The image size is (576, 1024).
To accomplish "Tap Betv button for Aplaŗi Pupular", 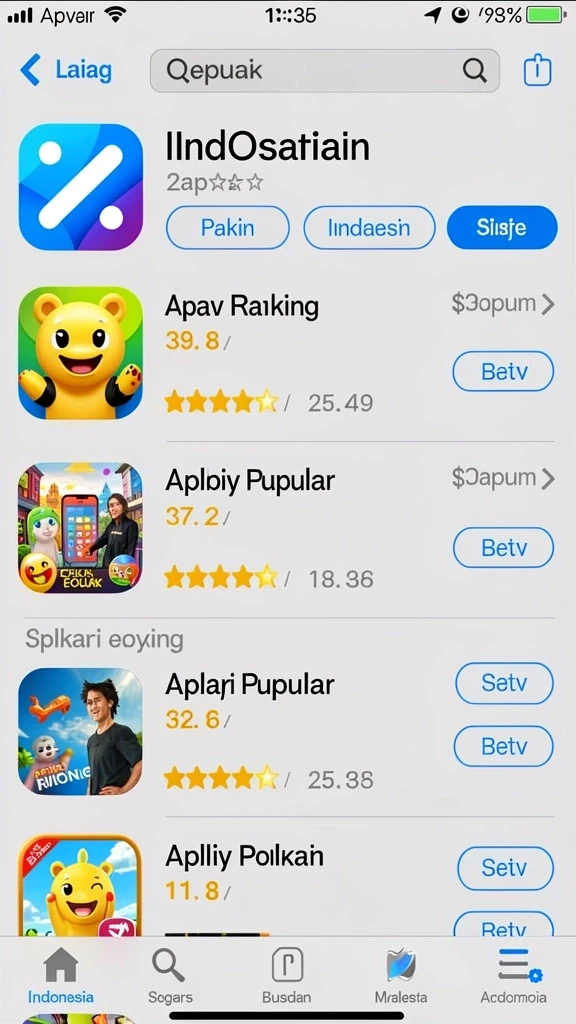I will point(503,746).
